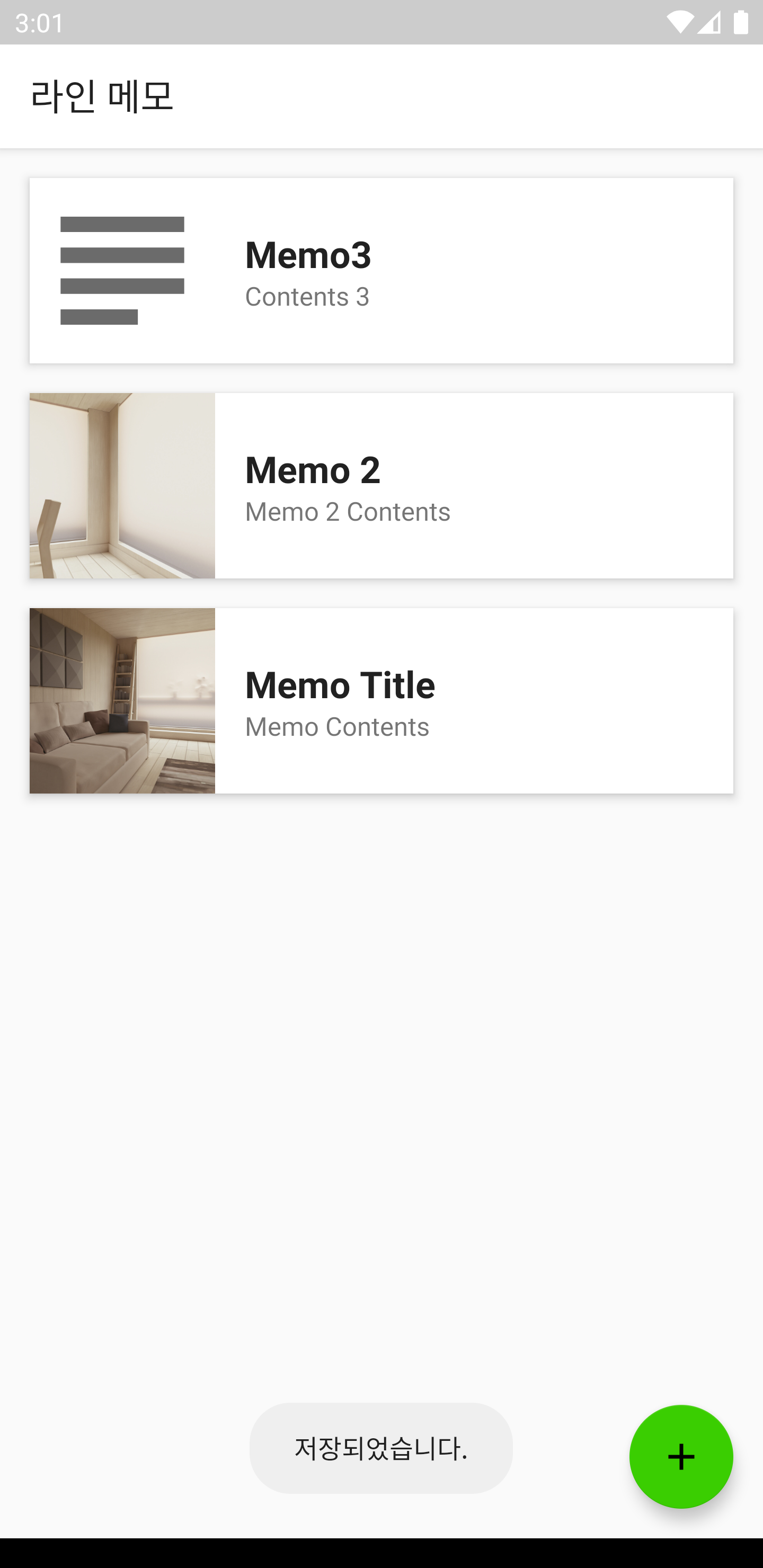
Task: Open the Memo Title card
Action: click(381, 700)
